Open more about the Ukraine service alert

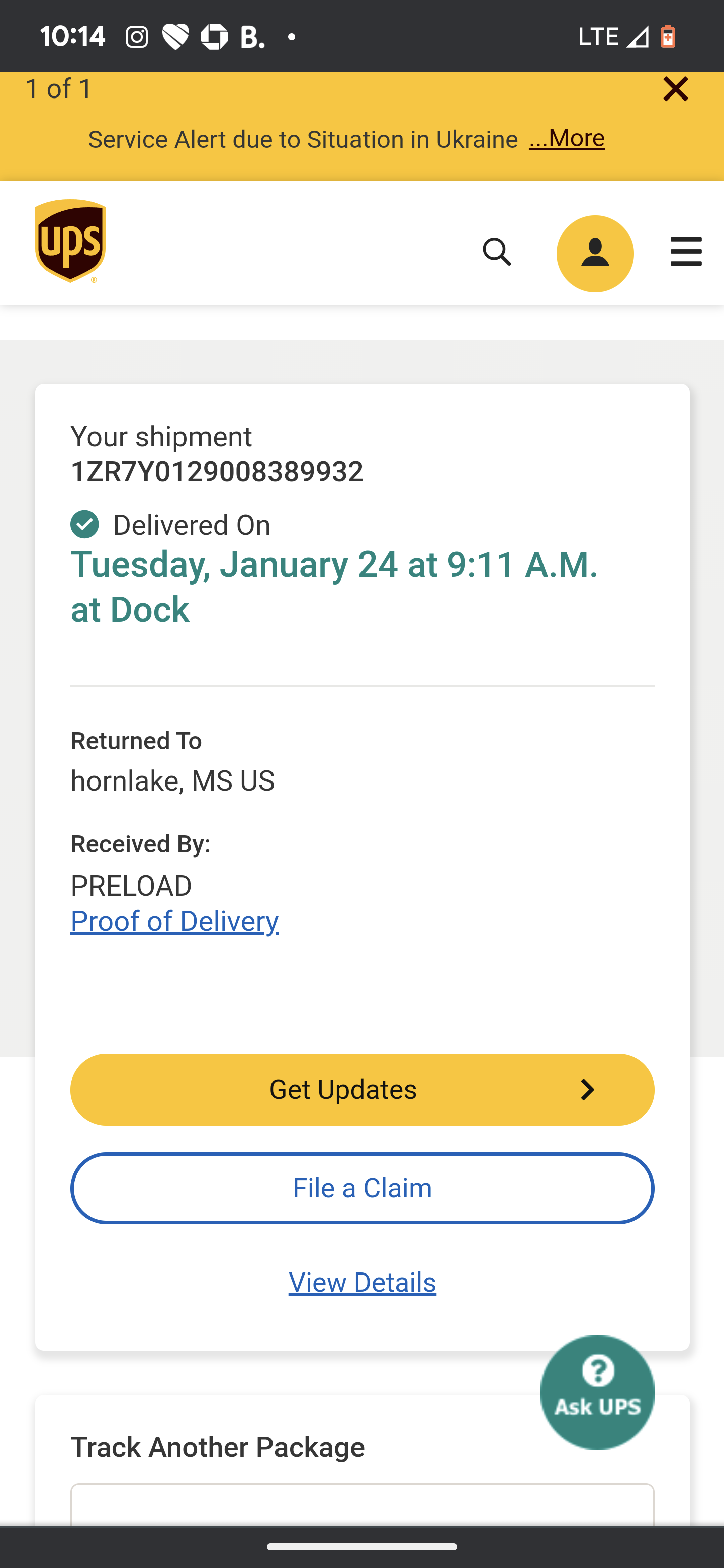point(566,139)
